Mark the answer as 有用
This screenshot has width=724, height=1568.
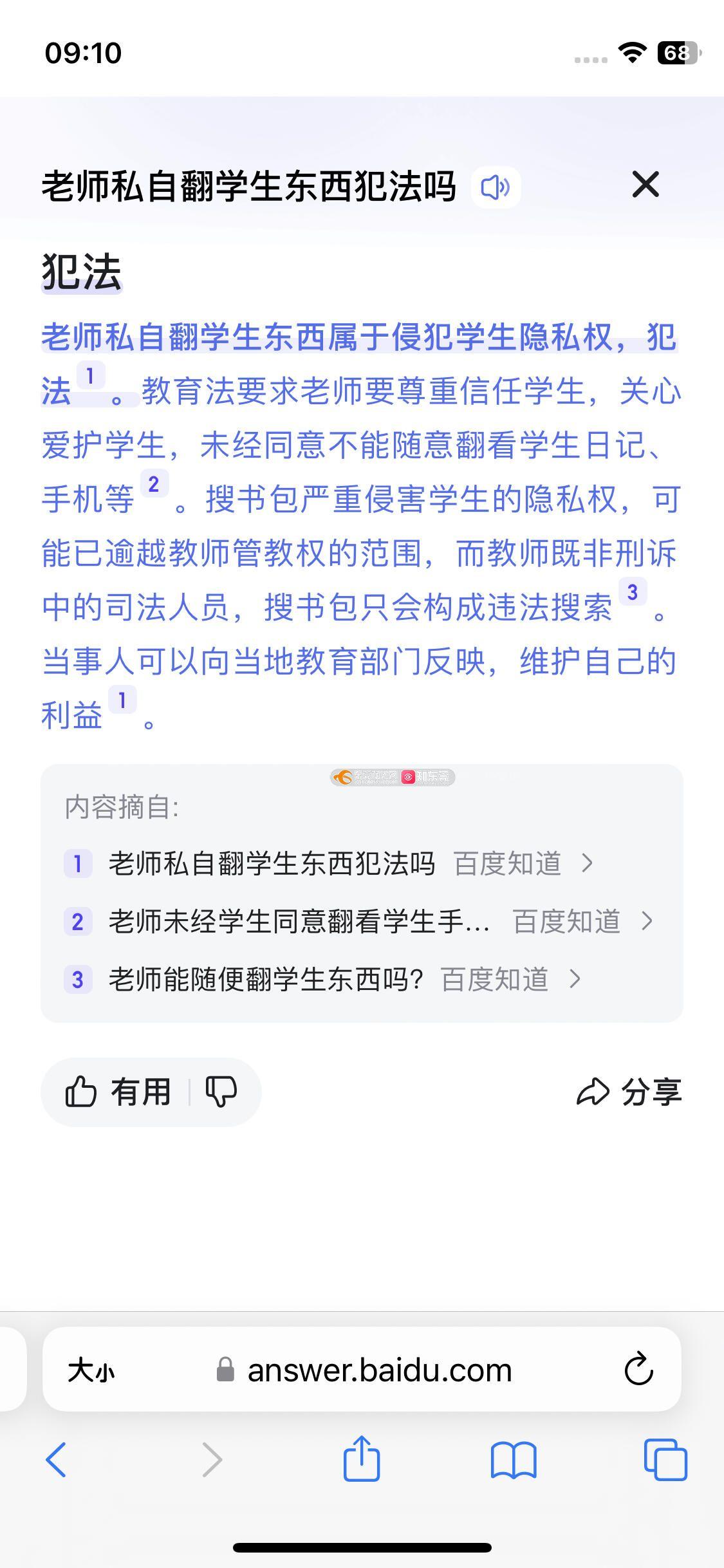(x=118, y=1092)
